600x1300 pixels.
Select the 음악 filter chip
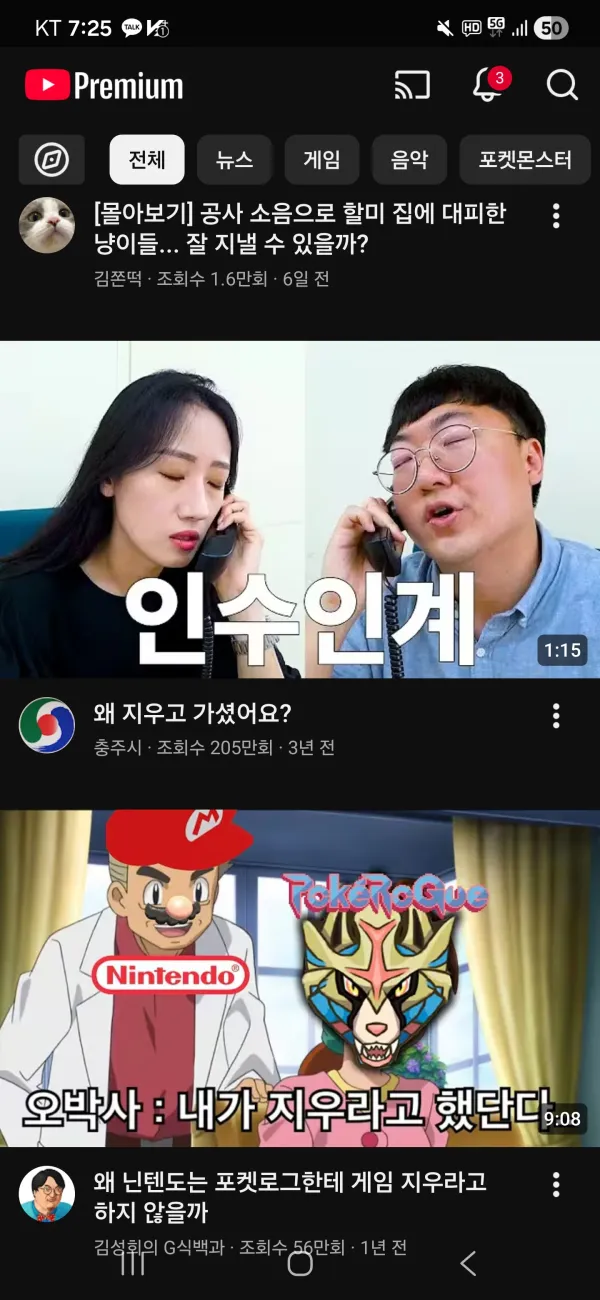pyautogui.click(x=409, y=160)
